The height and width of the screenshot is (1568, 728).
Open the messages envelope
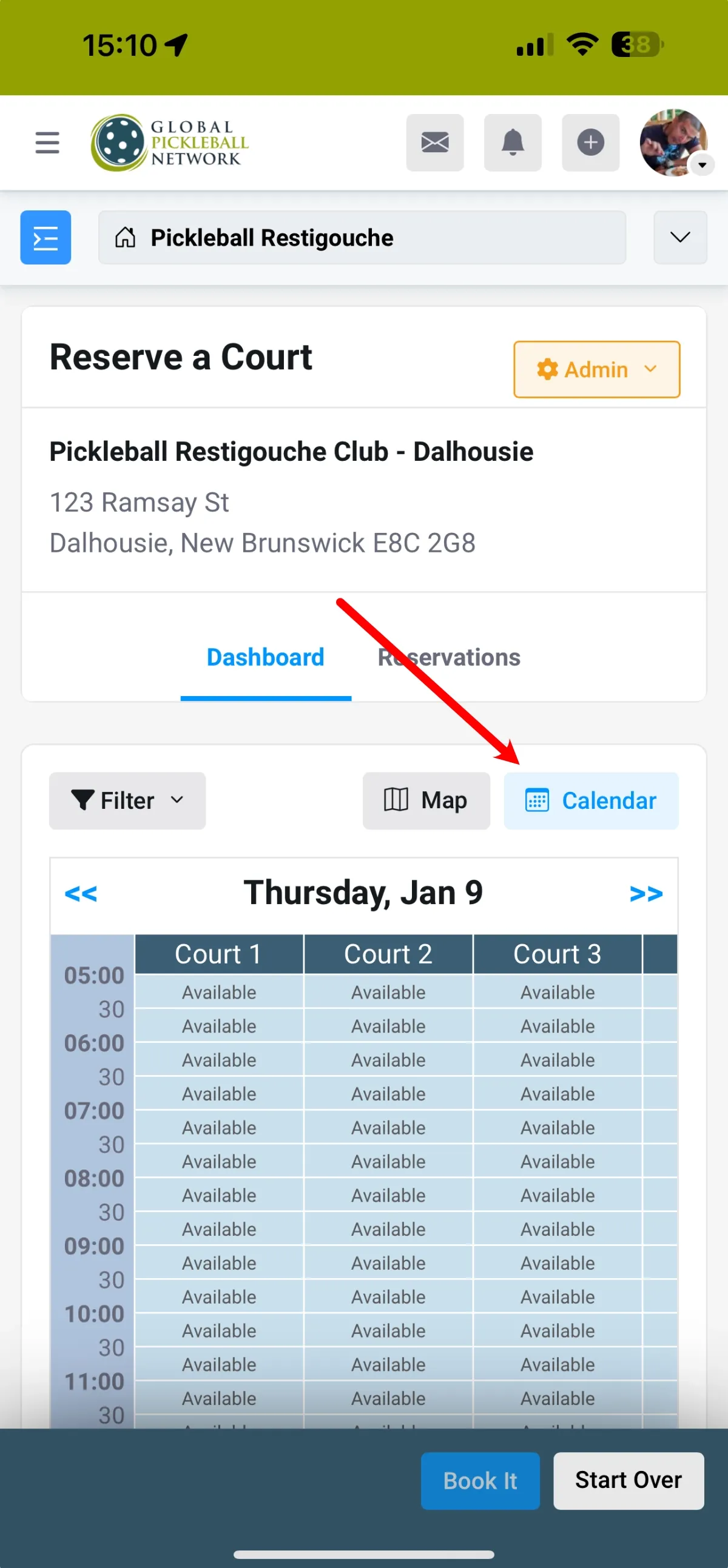point(434,142)
